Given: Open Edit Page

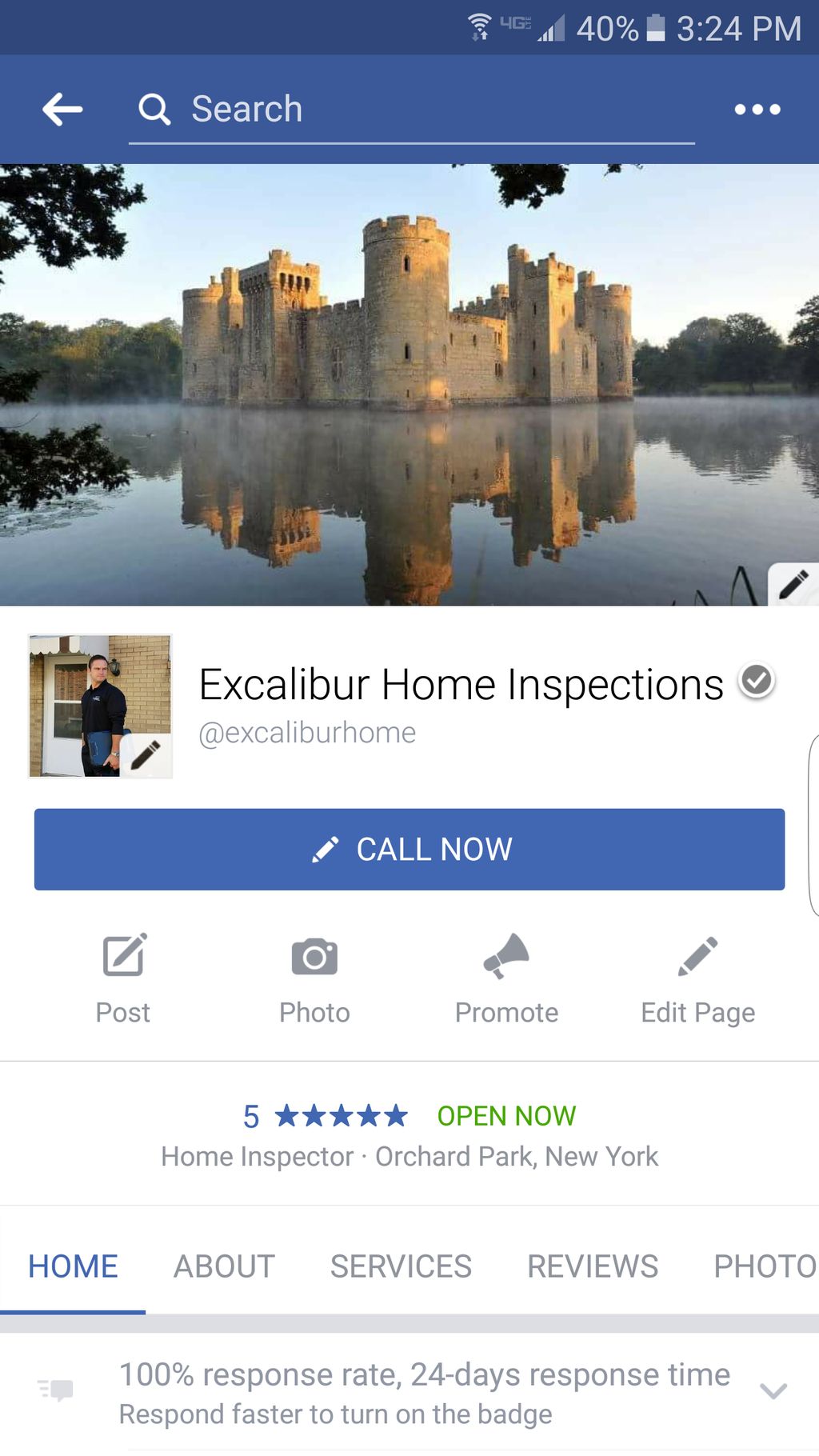Looking at the screenshot, I should click(697, 978).
